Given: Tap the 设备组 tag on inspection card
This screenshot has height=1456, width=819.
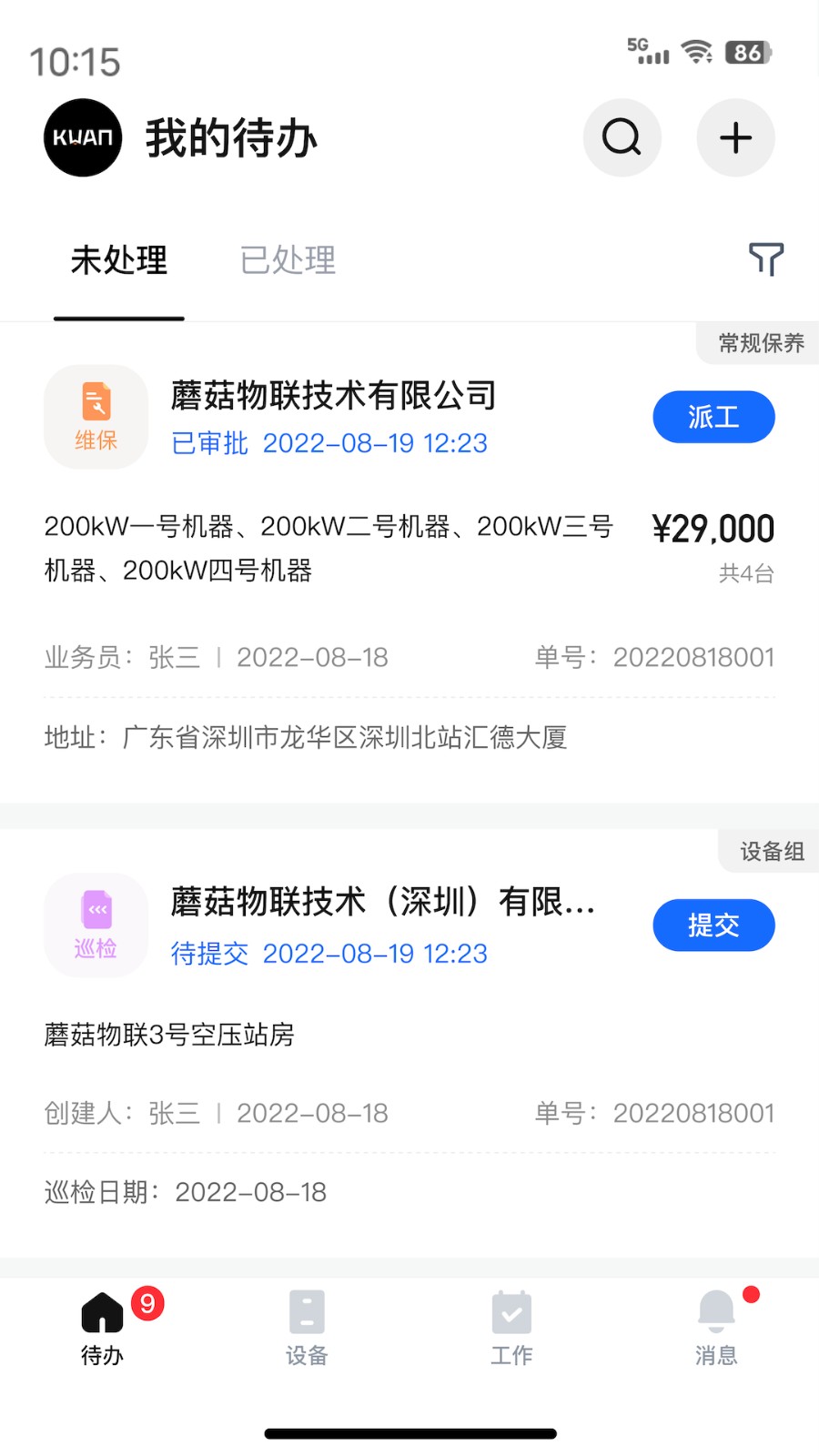Looking at the screenshot, I should 768,851.
